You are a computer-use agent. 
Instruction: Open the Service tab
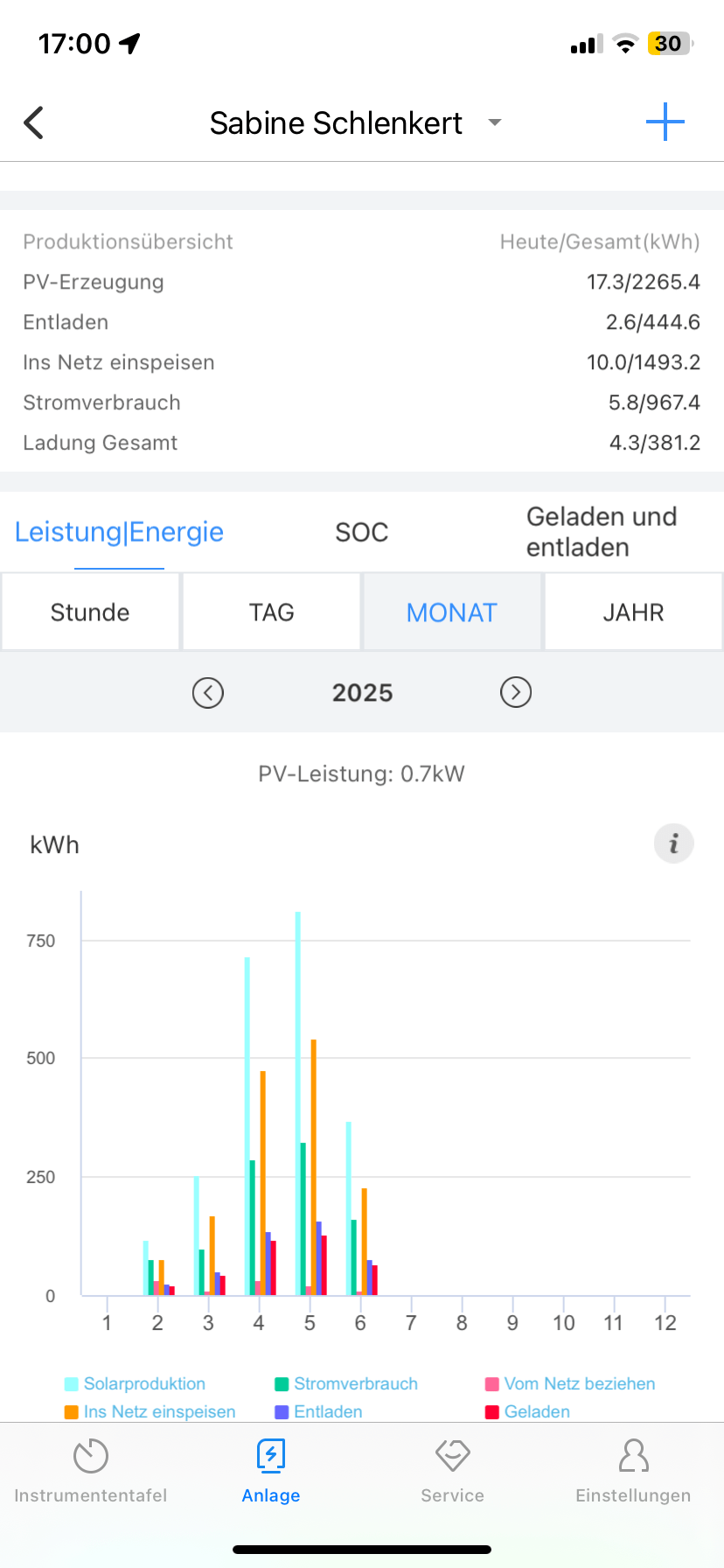point(452,1472)
